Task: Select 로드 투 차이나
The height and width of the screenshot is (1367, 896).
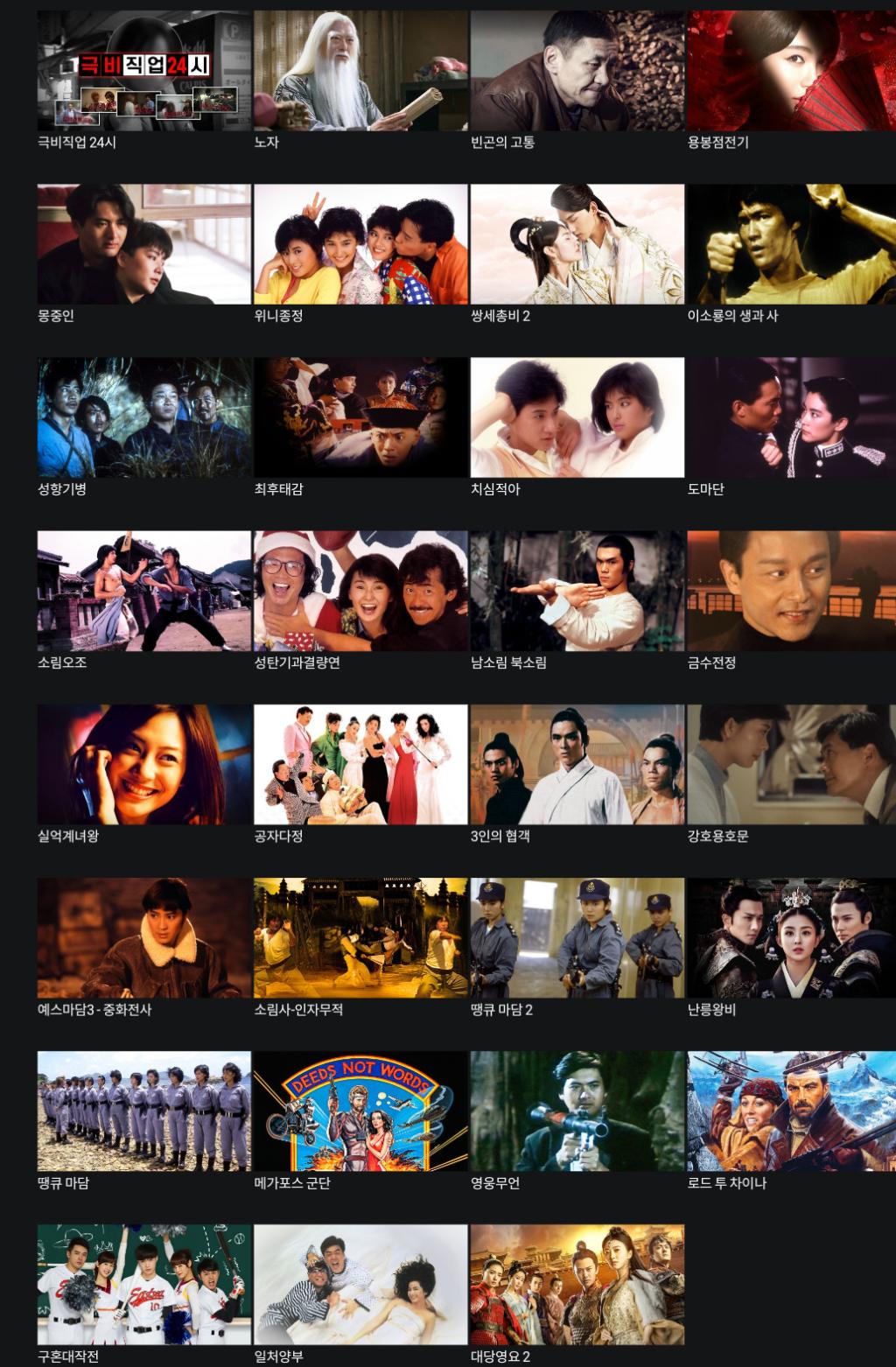Action: [x=791, y=1111]
